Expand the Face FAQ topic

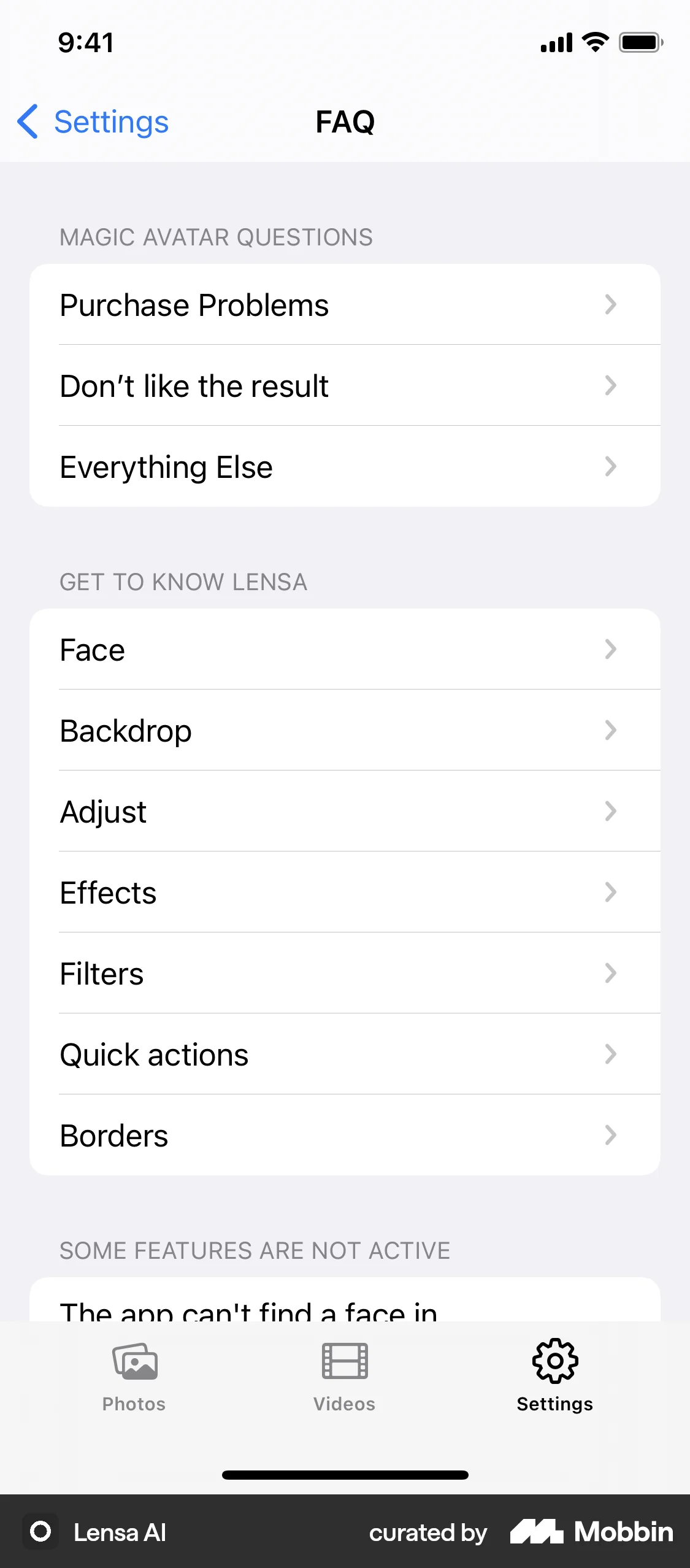[345, 650]
